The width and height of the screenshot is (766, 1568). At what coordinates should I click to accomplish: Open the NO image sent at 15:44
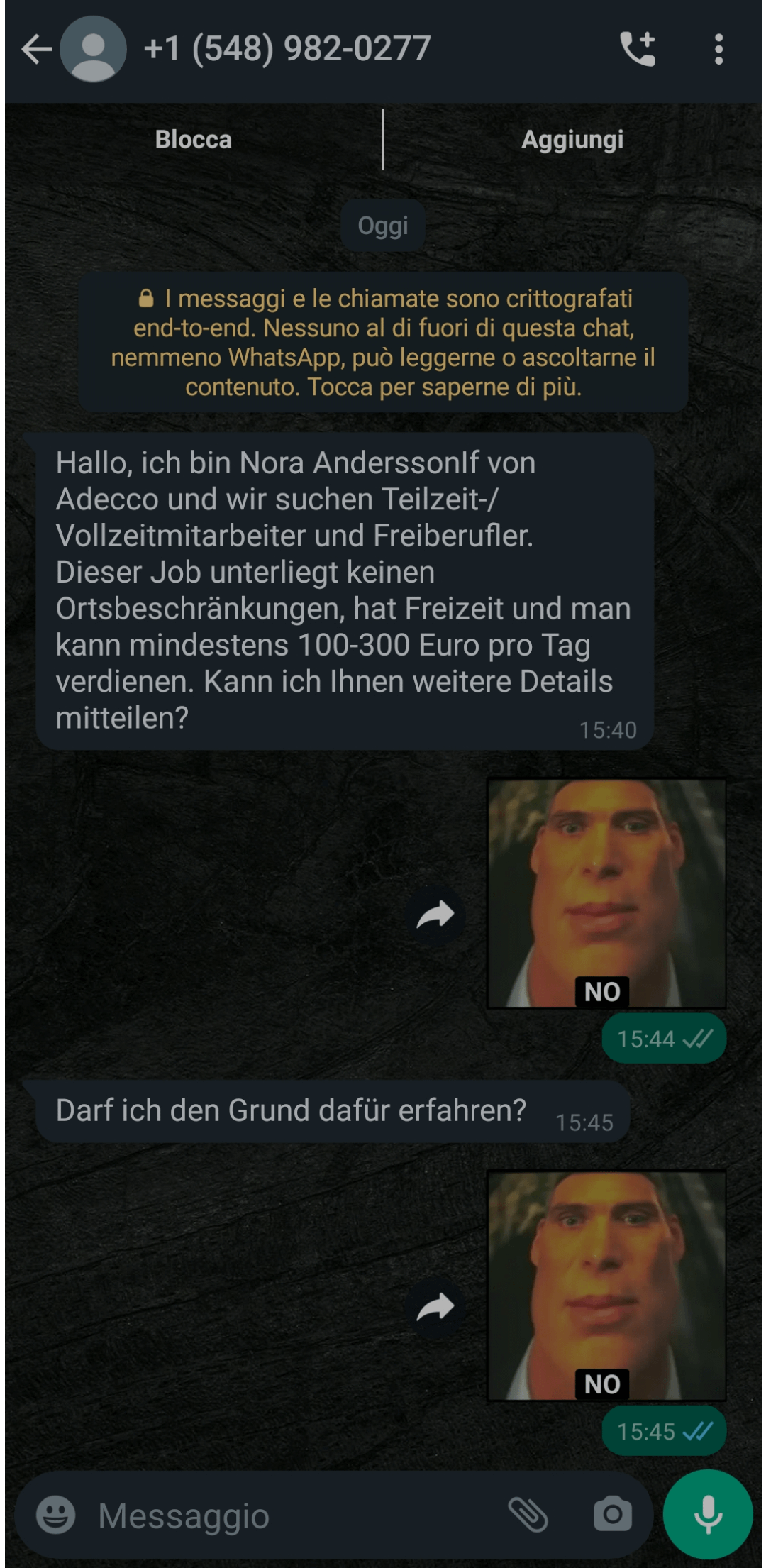coord(606,893)
